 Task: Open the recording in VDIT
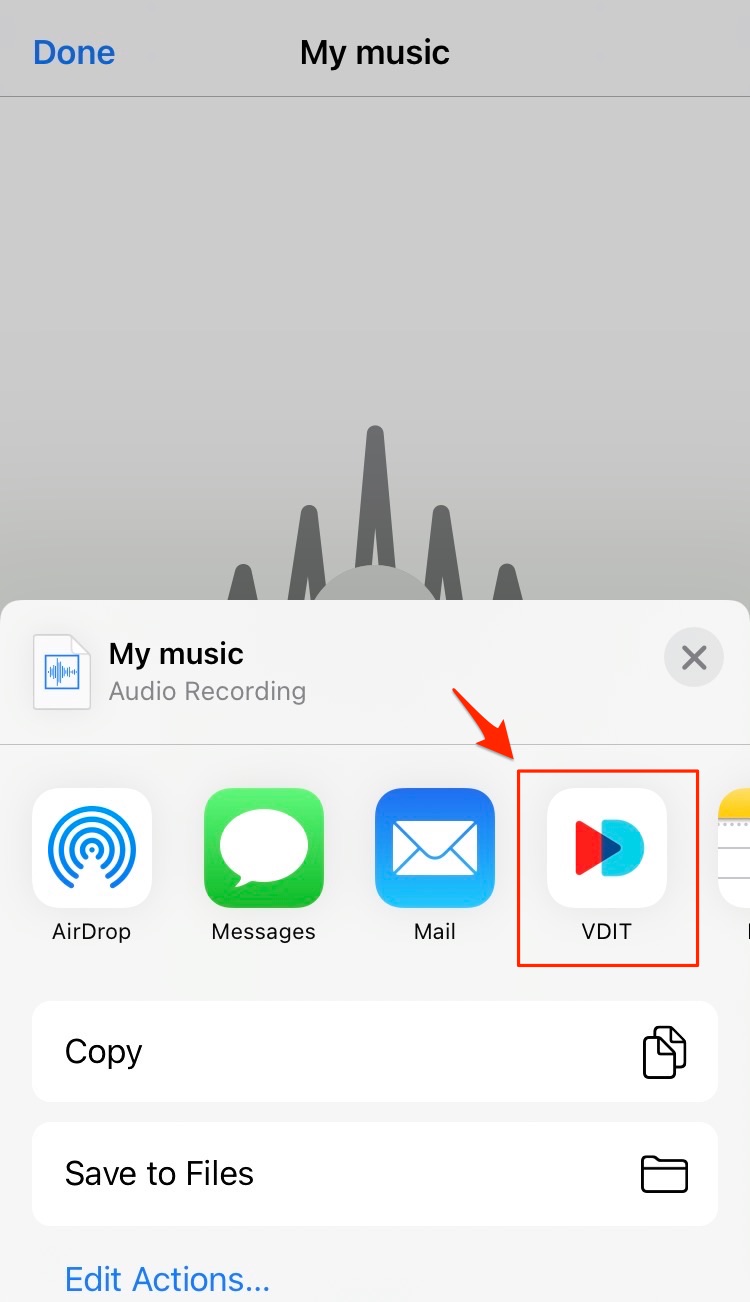click(606, 848)
